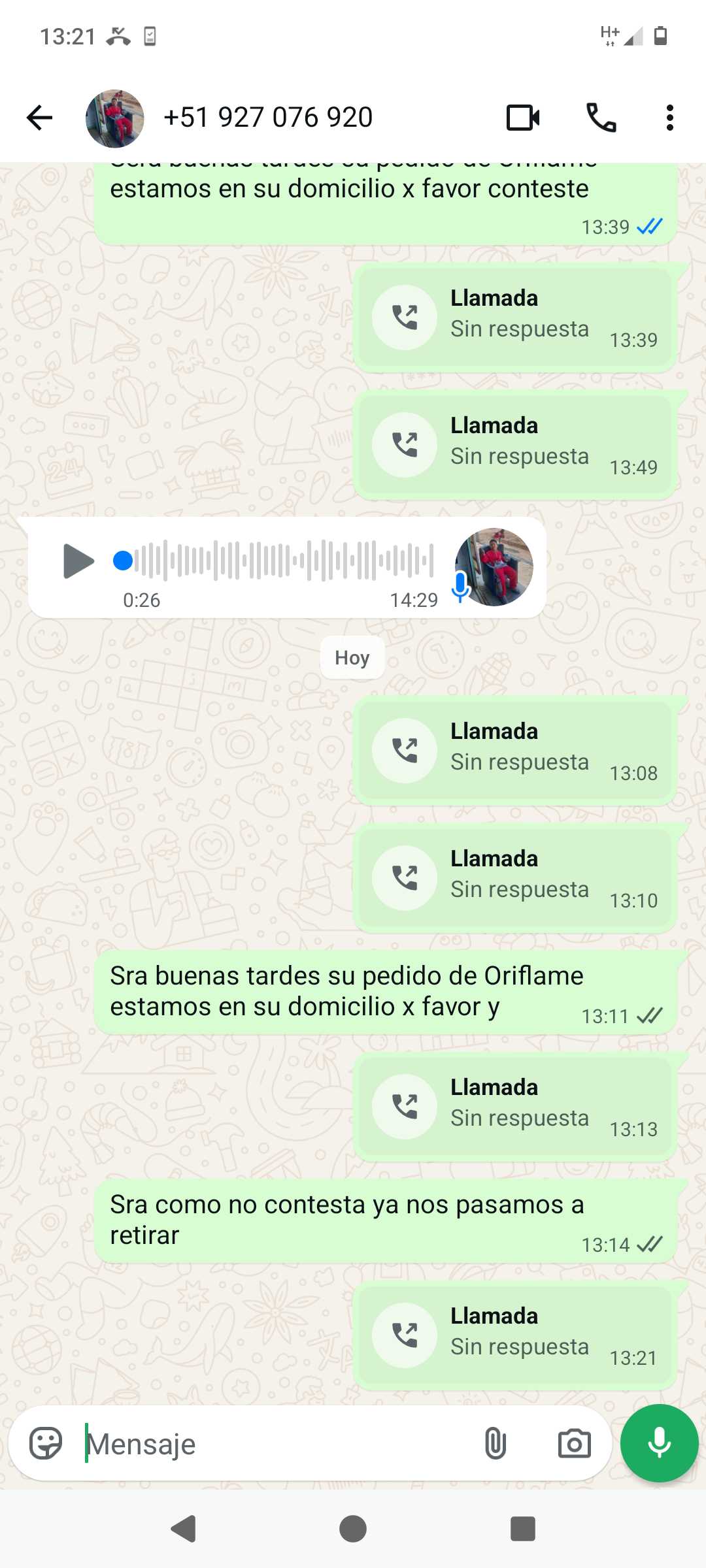Open the camera to send a photo
This screenshot has width=706, height=1568.
coord(574,1444)
